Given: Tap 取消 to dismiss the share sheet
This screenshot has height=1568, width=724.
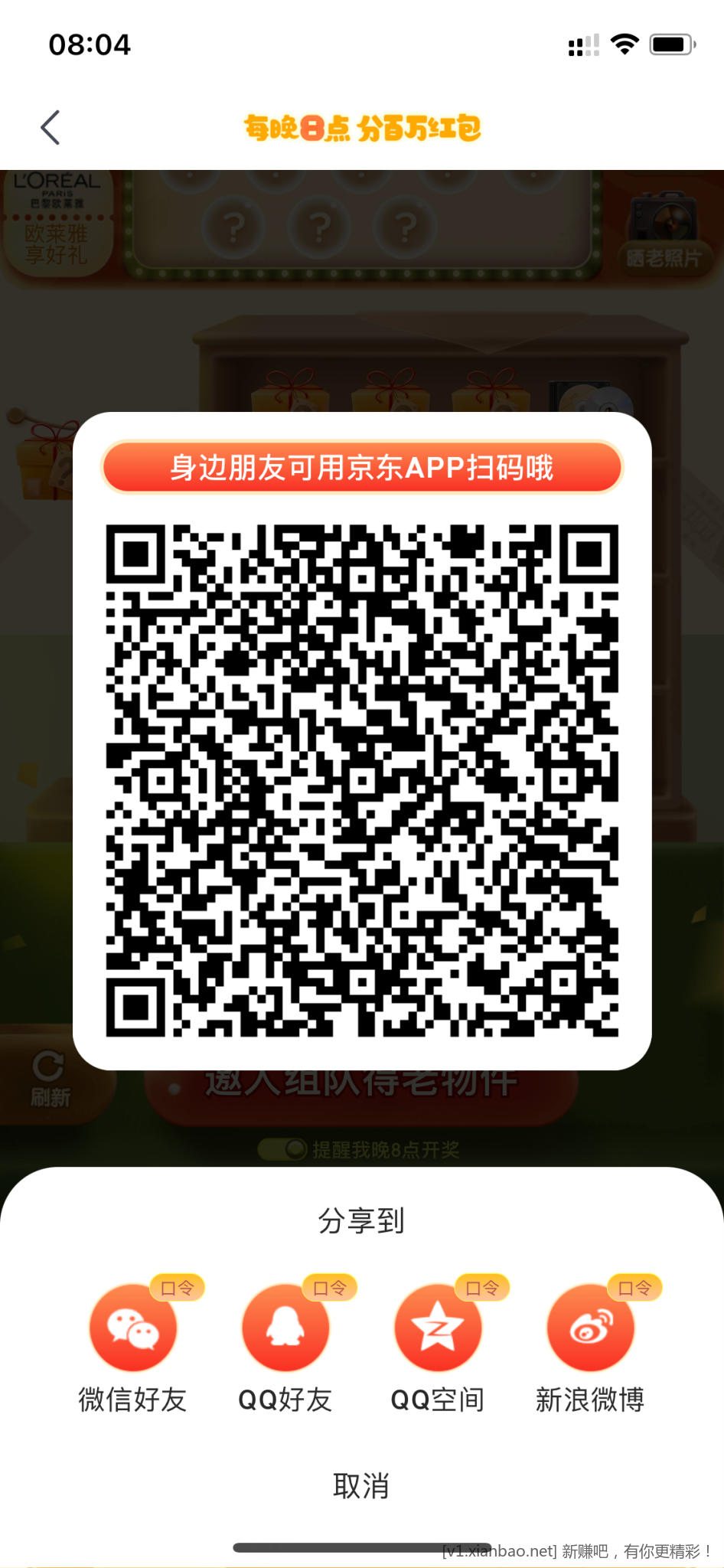Looking at the screenshot, I should (361, 1486).
